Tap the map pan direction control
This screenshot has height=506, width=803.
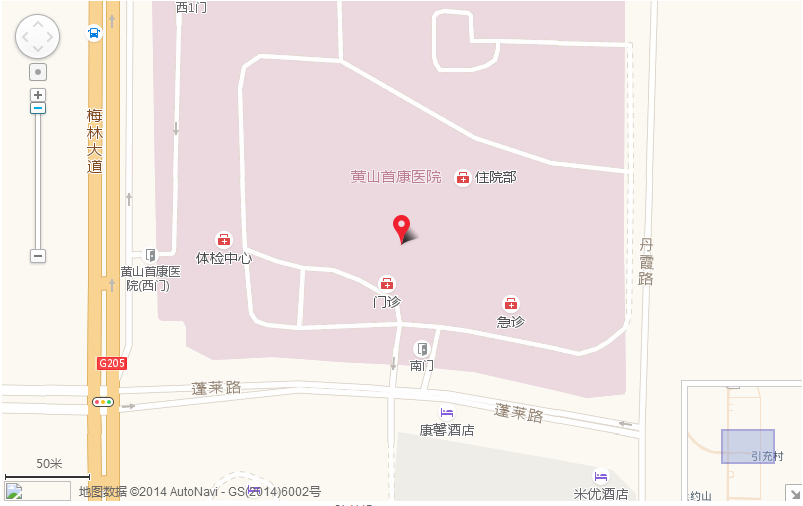pos(37,36)
